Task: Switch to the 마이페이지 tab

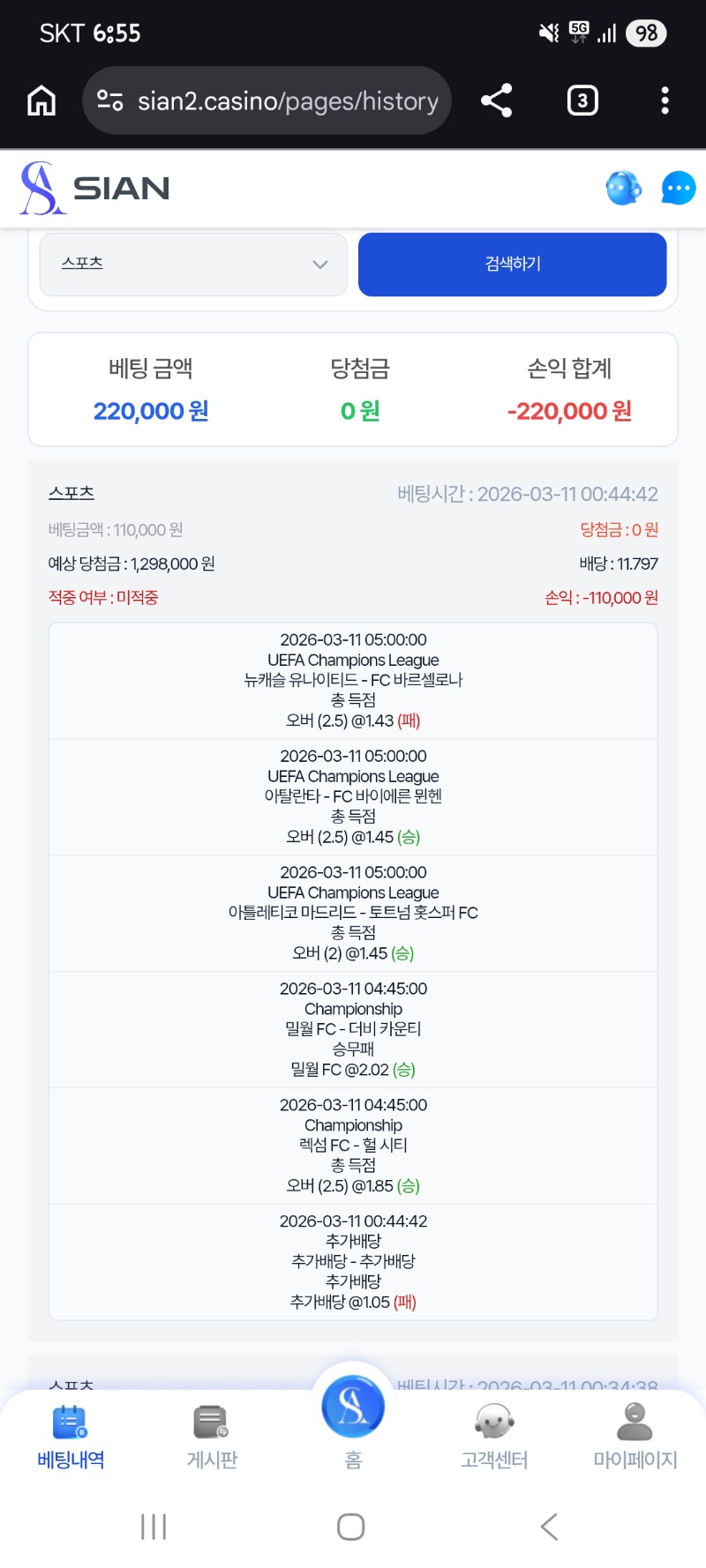Action: point(635,1437)
